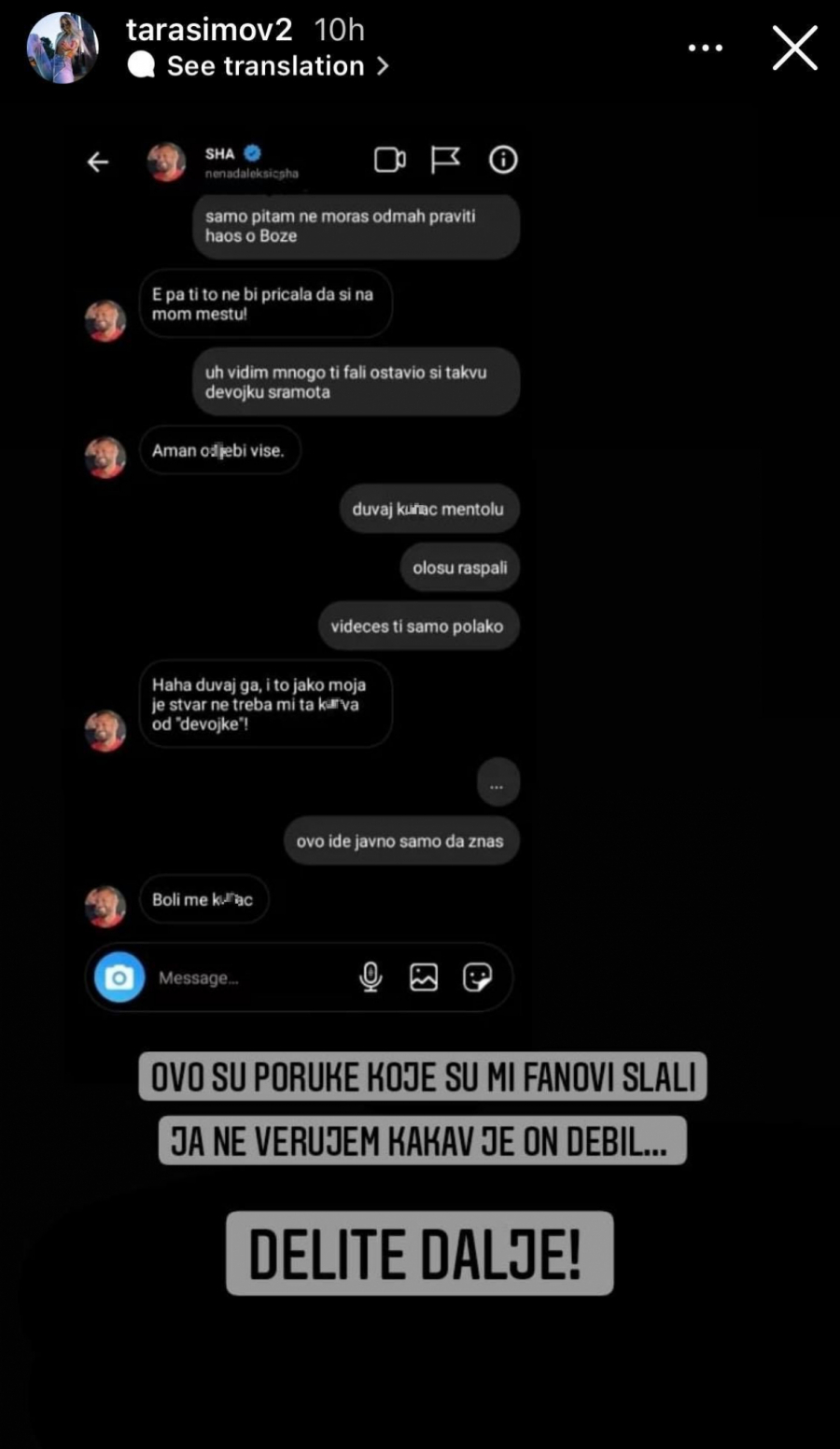Open the video call icon in the chat

[389, 160]
